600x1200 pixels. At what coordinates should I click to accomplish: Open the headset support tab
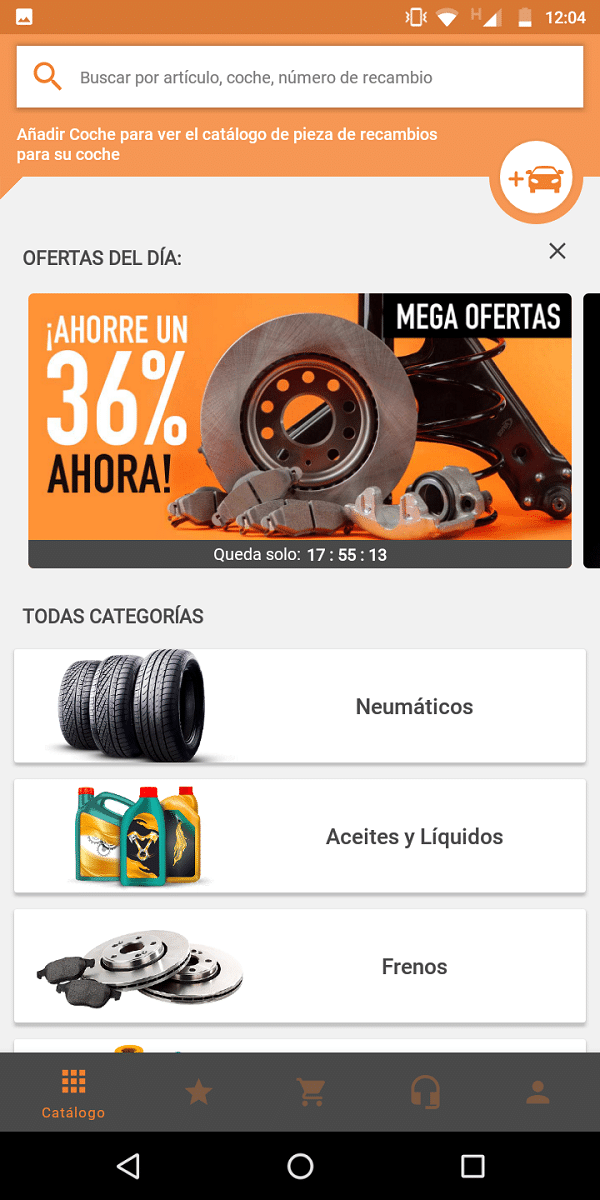pyautogui.click(x=426, y=1092)
